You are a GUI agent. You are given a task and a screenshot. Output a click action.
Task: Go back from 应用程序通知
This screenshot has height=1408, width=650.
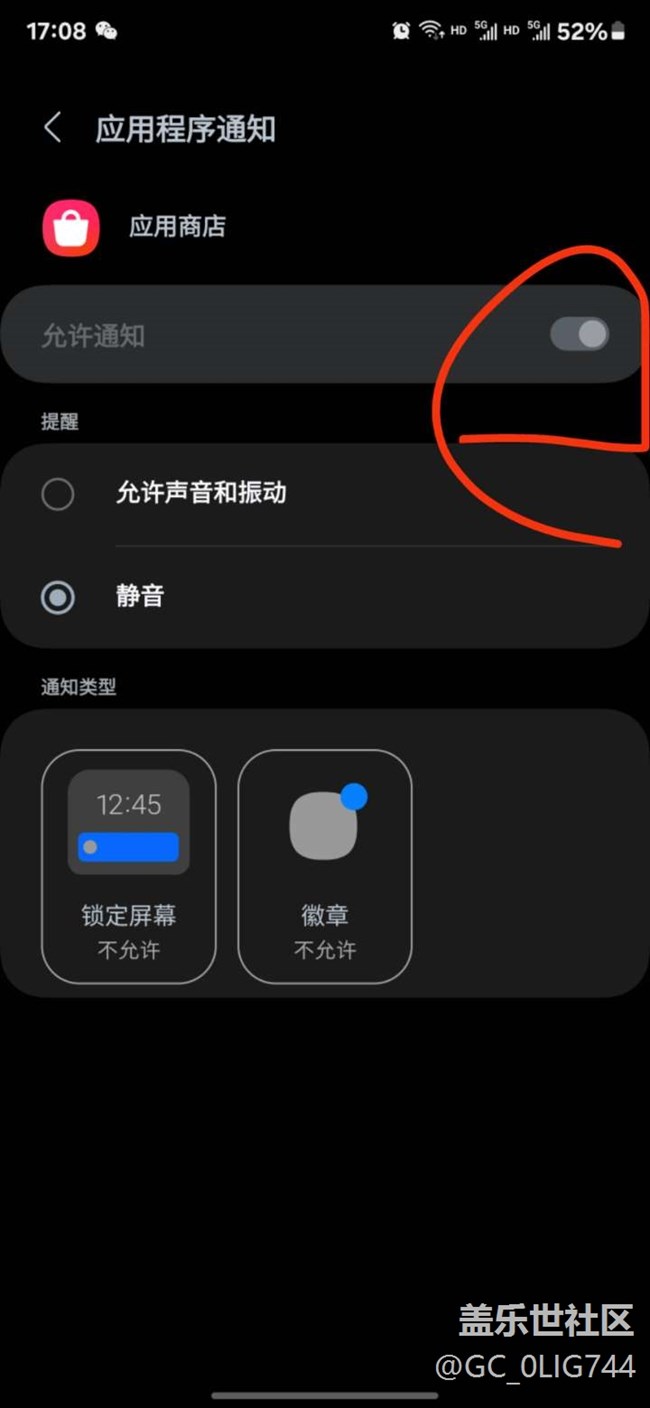(53, 129)
